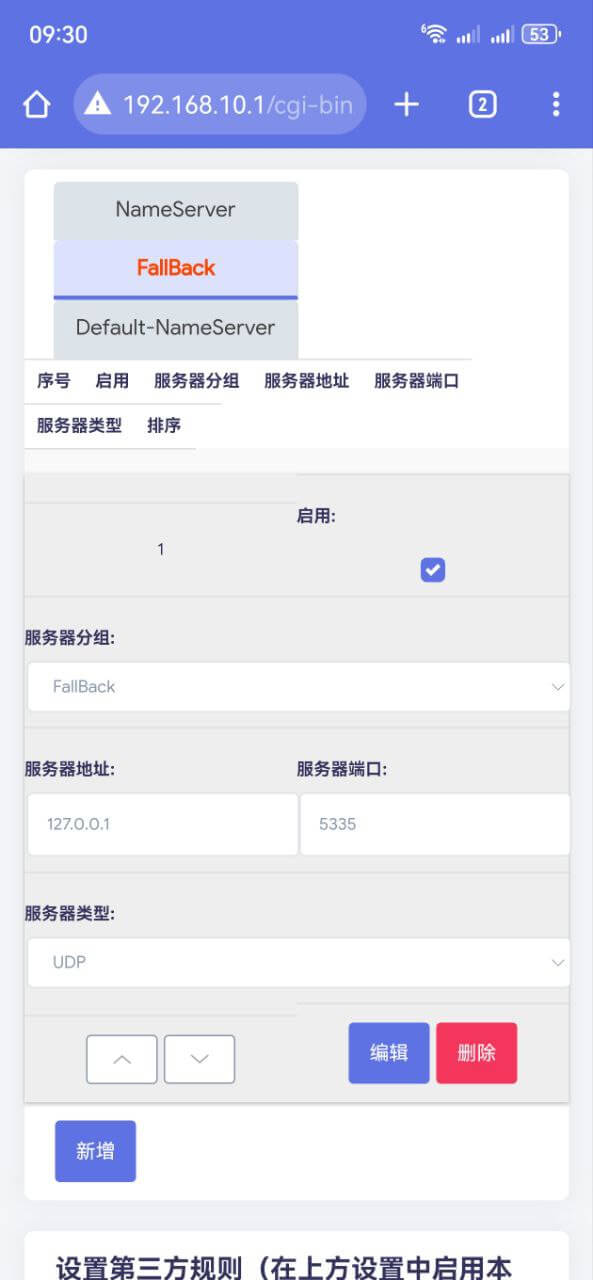Tap the 服务器端口 field with 5335

[435, 825]
